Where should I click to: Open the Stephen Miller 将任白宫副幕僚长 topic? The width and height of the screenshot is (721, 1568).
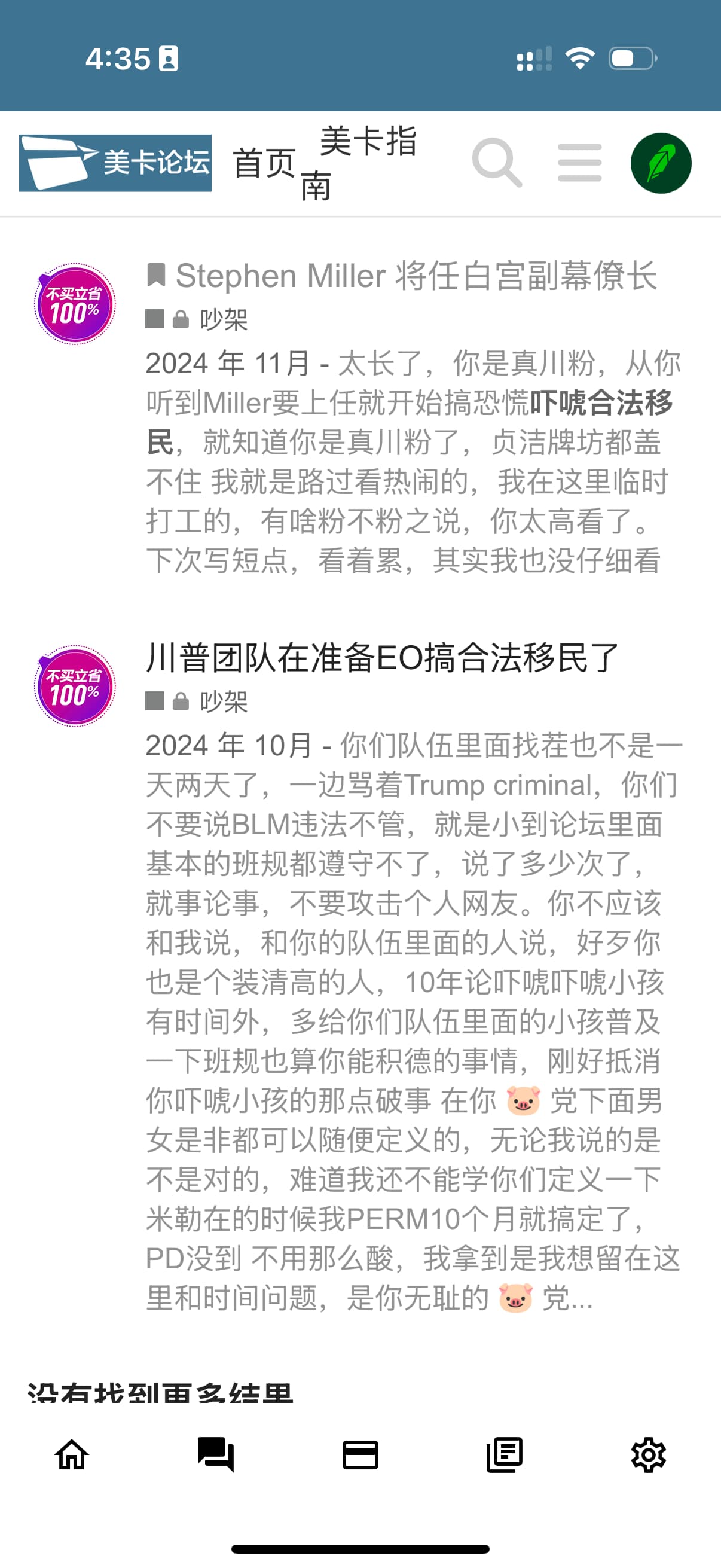coord(416,276)
